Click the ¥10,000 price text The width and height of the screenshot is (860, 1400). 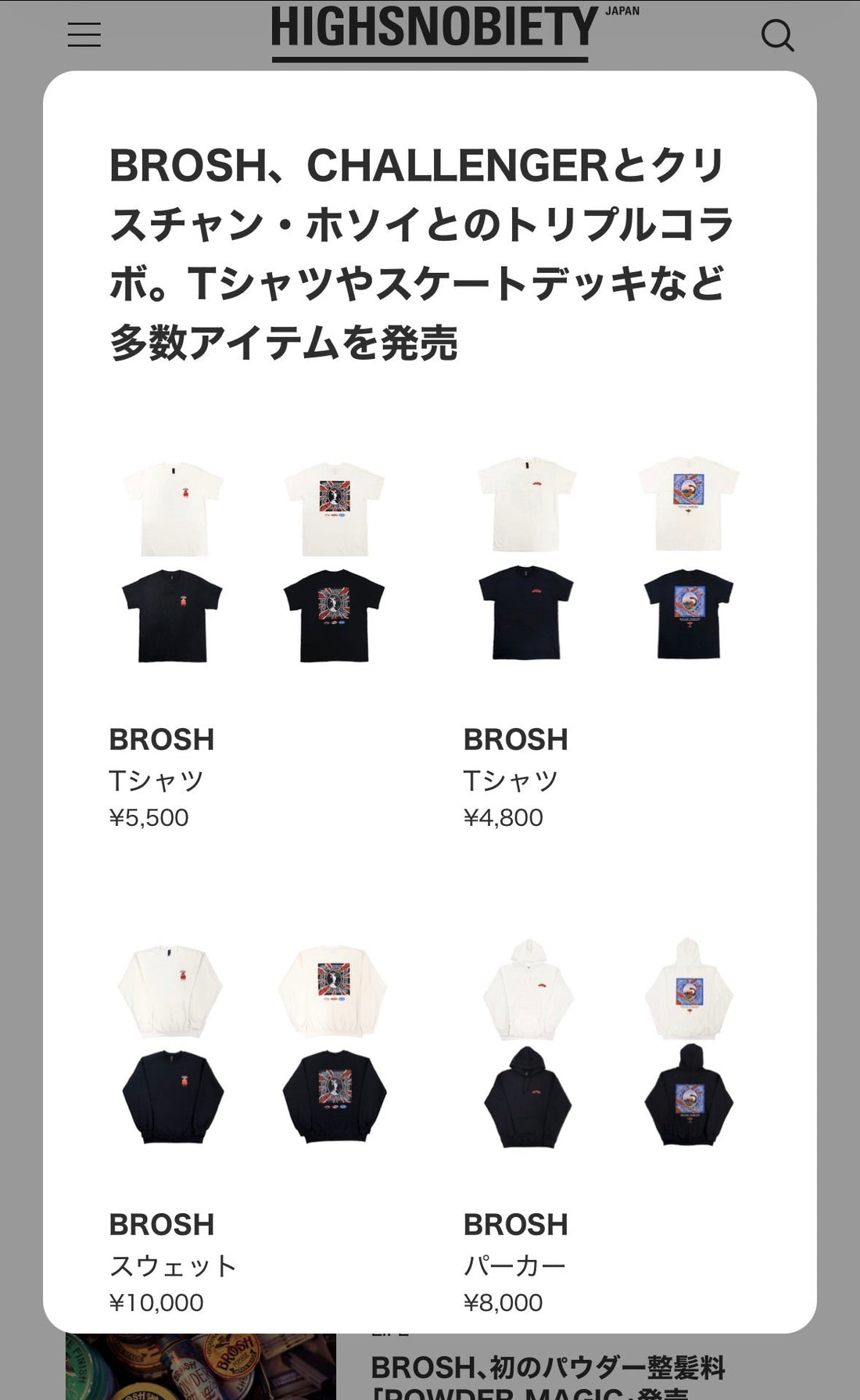click(156, 1300)
